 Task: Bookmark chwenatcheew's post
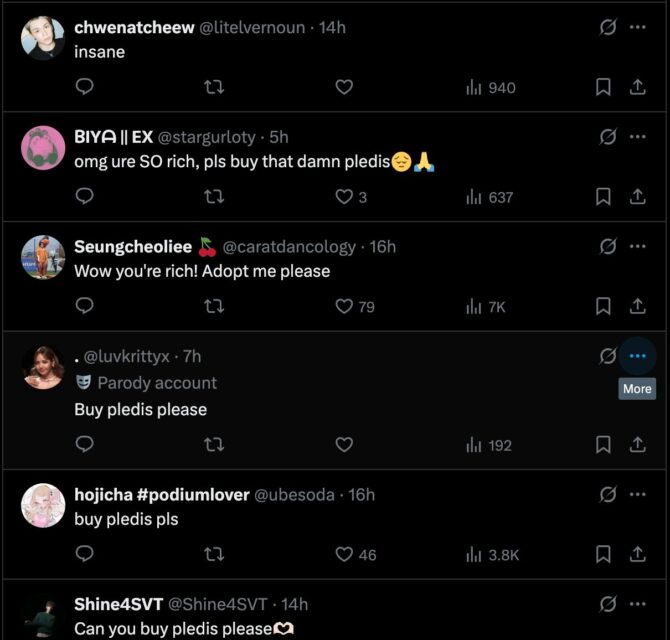click(603, 87)
